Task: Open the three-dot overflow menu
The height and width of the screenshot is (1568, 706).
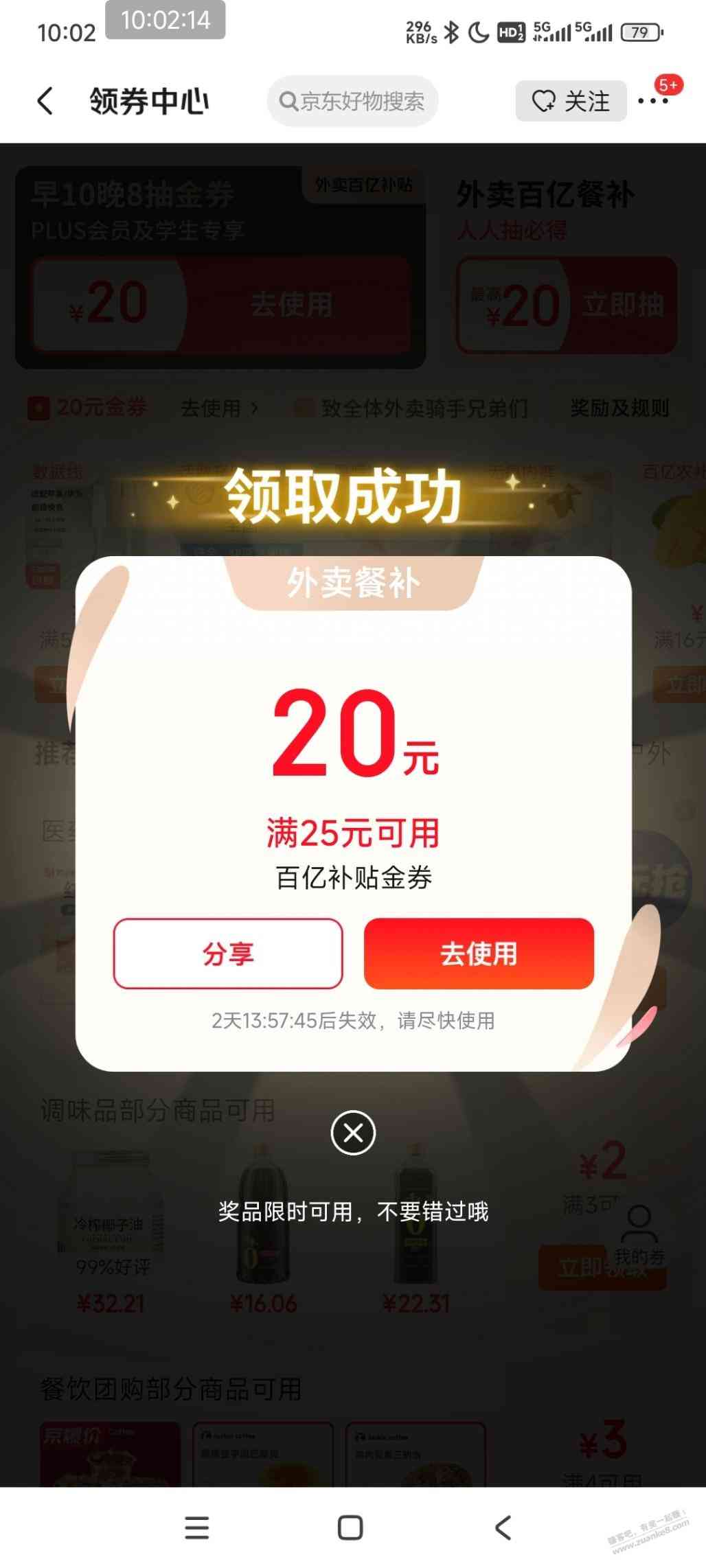Action: click(x=652, y=101)
